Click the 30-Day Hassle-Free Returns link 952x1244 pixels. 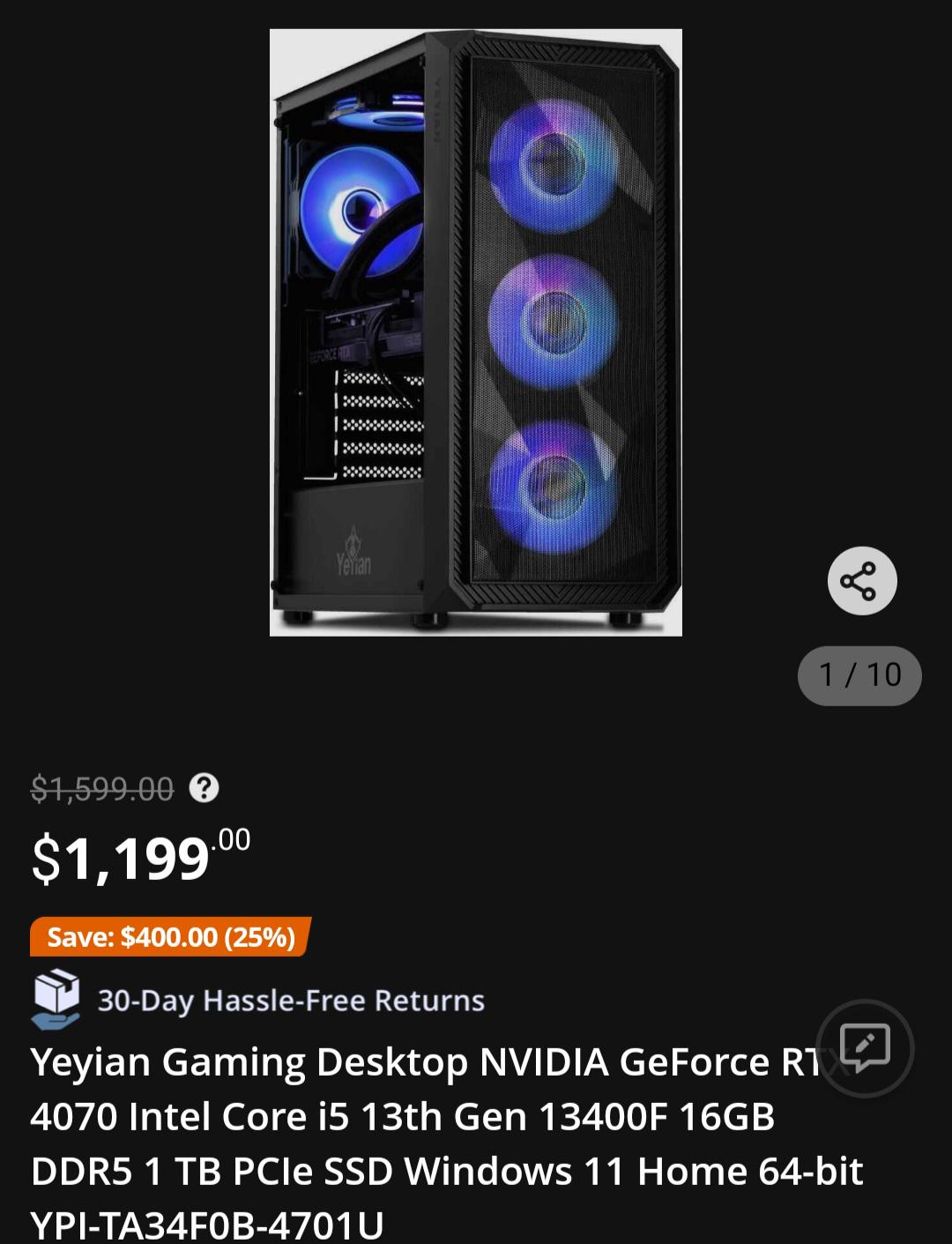[291, 1000]
